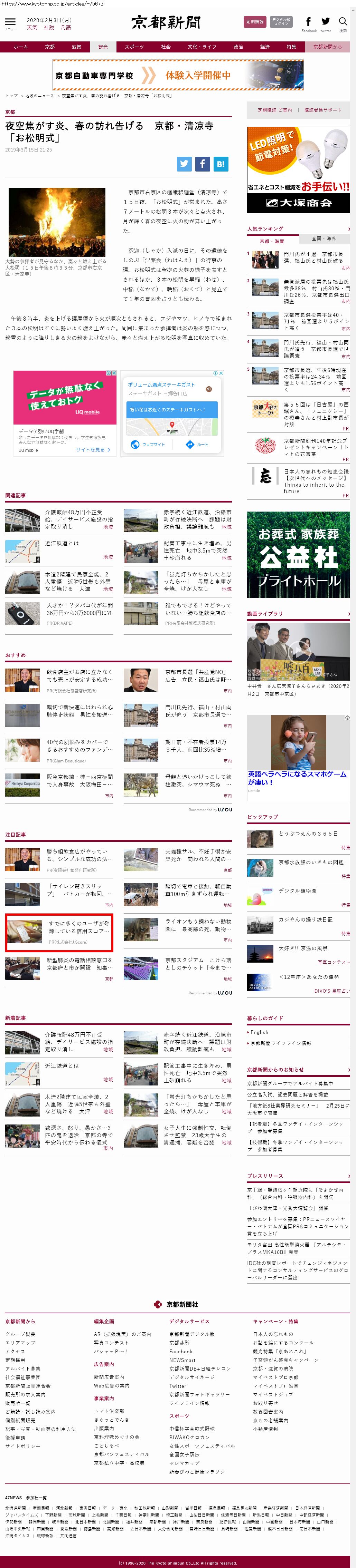356x1568 pixels.
Task: Open the 天気 weather link
Action: click(x=32, y=27)
